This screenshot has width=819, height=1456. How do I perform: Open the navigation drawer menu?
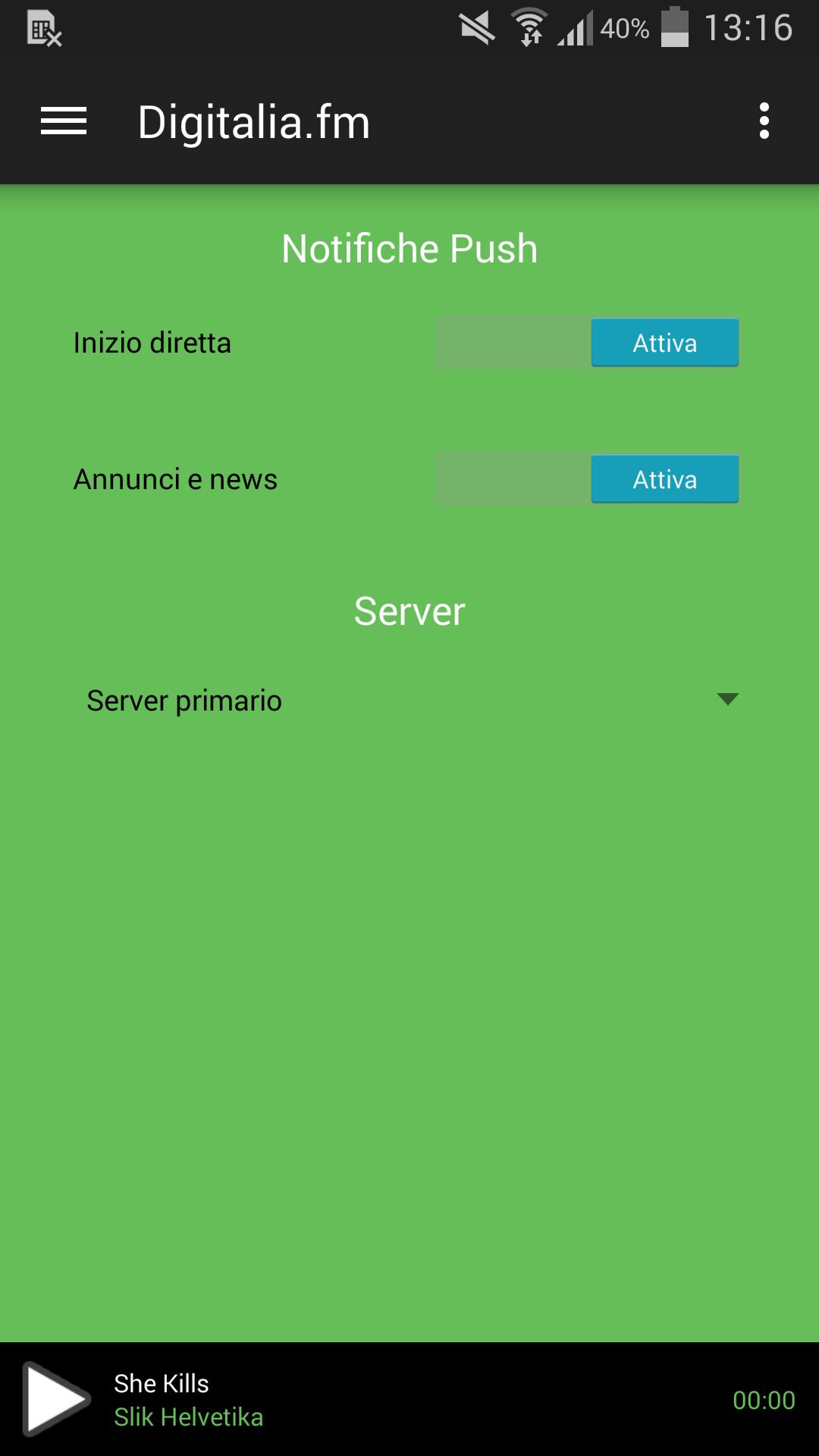64,121
